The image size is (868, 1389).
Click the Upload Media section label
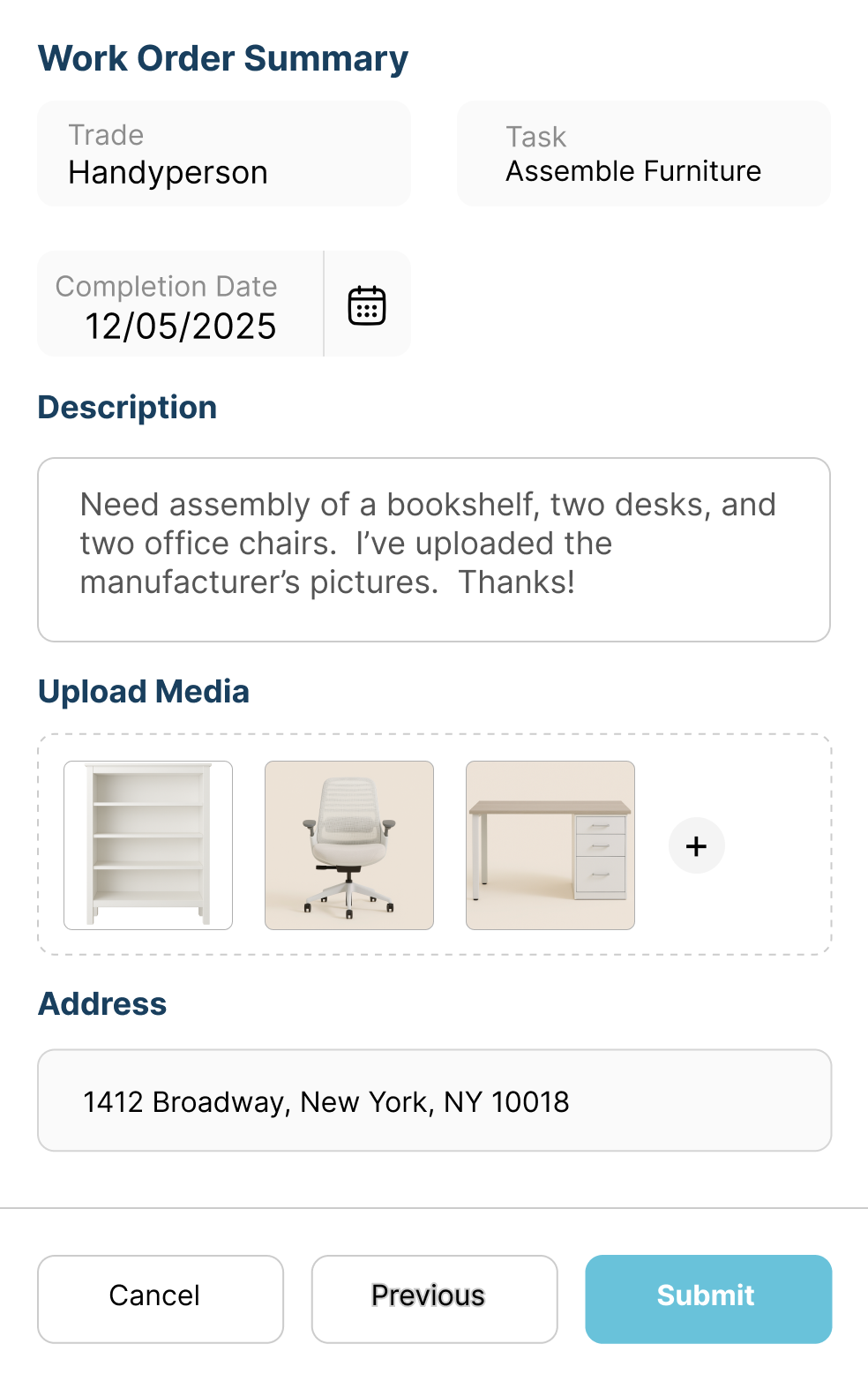[143, 691]
